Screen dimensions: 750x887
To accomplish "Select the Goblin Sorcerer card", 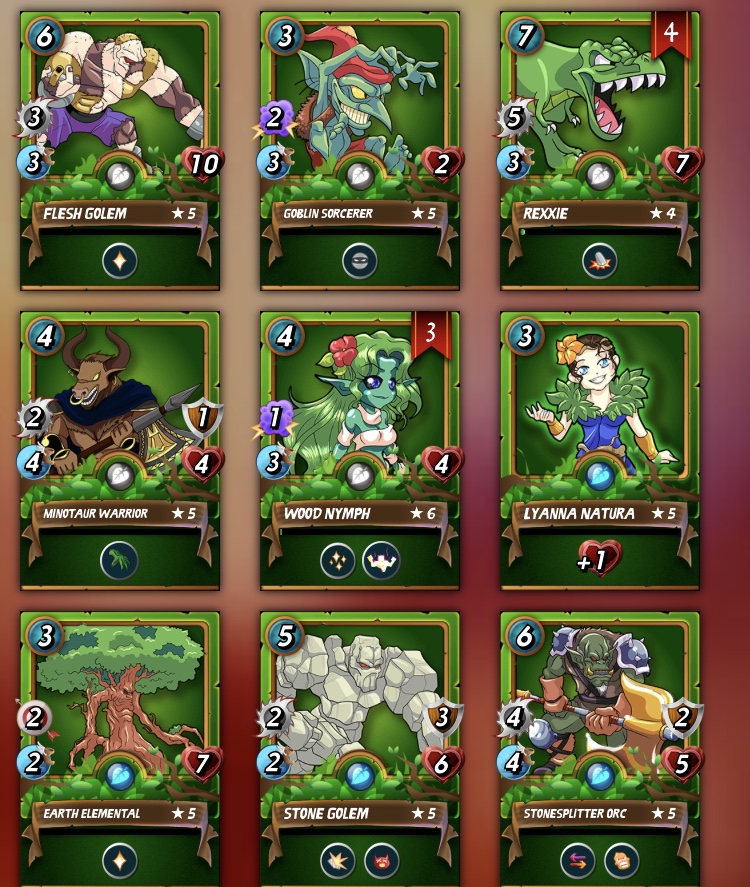I will (x=360, y=151).
